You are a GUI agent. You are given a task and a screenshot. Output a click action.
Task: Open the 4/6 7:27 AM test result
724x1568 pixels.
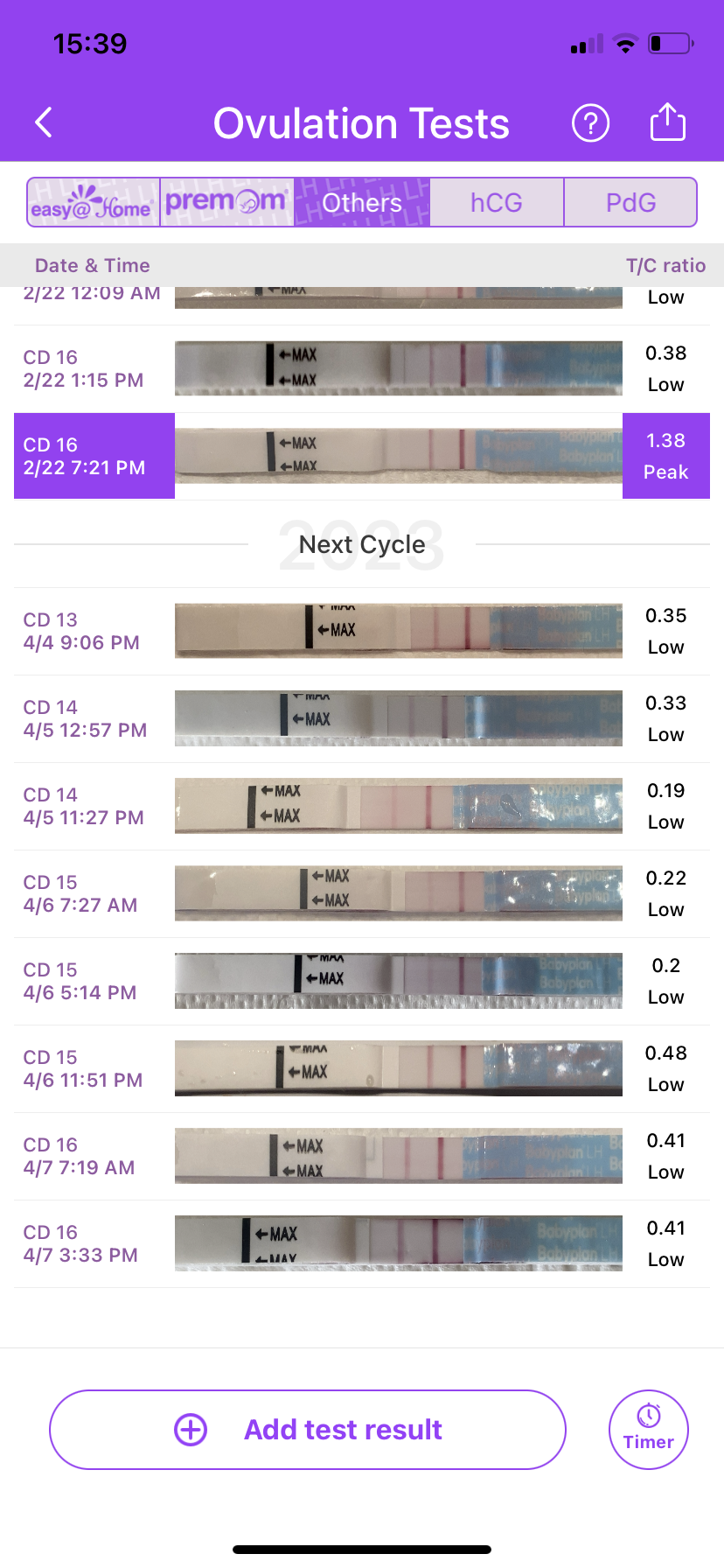(362, 893)
